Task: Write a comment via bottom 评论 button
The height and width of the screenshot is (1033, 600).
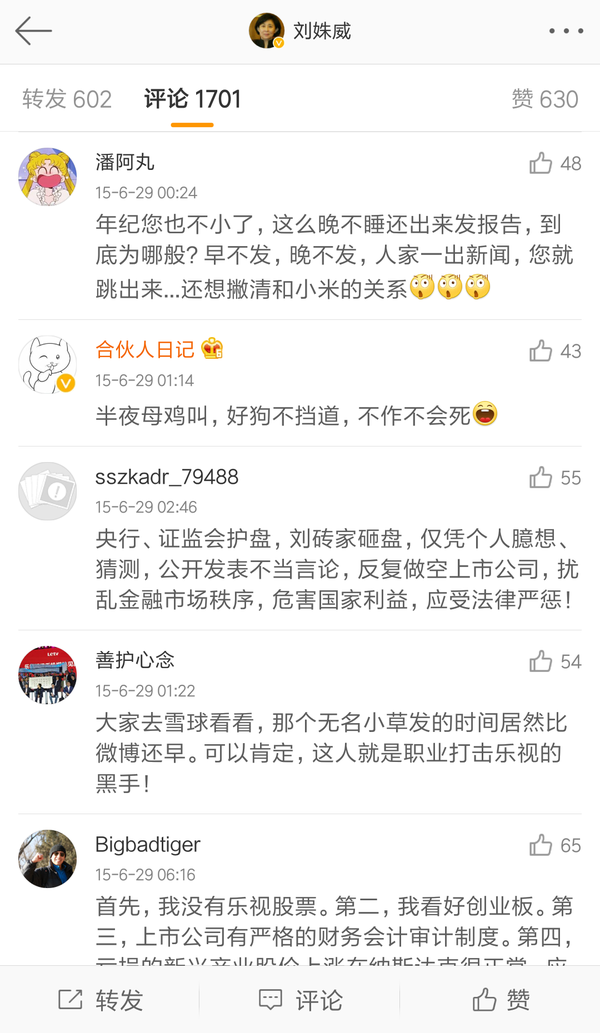Action: (x=300, y=1000)
